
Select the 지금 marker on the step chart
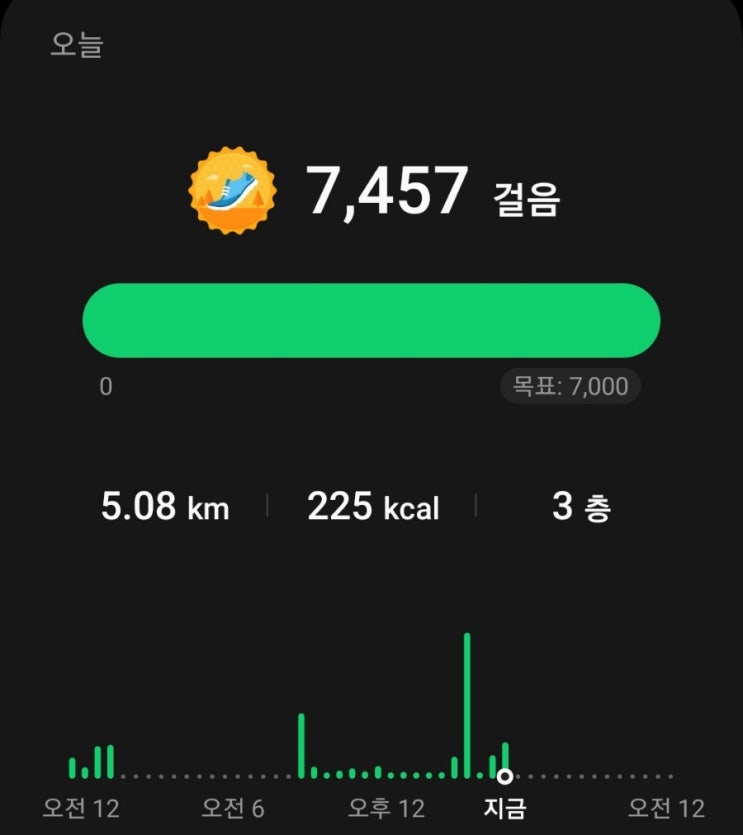pos(505,776)
